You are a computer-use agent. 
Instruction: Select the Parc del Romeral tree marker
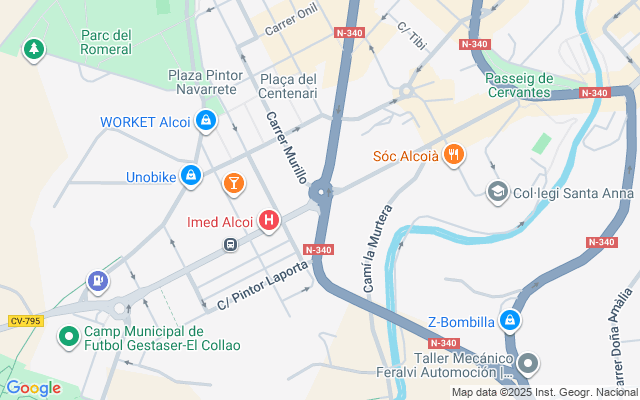tap(34, 50)
